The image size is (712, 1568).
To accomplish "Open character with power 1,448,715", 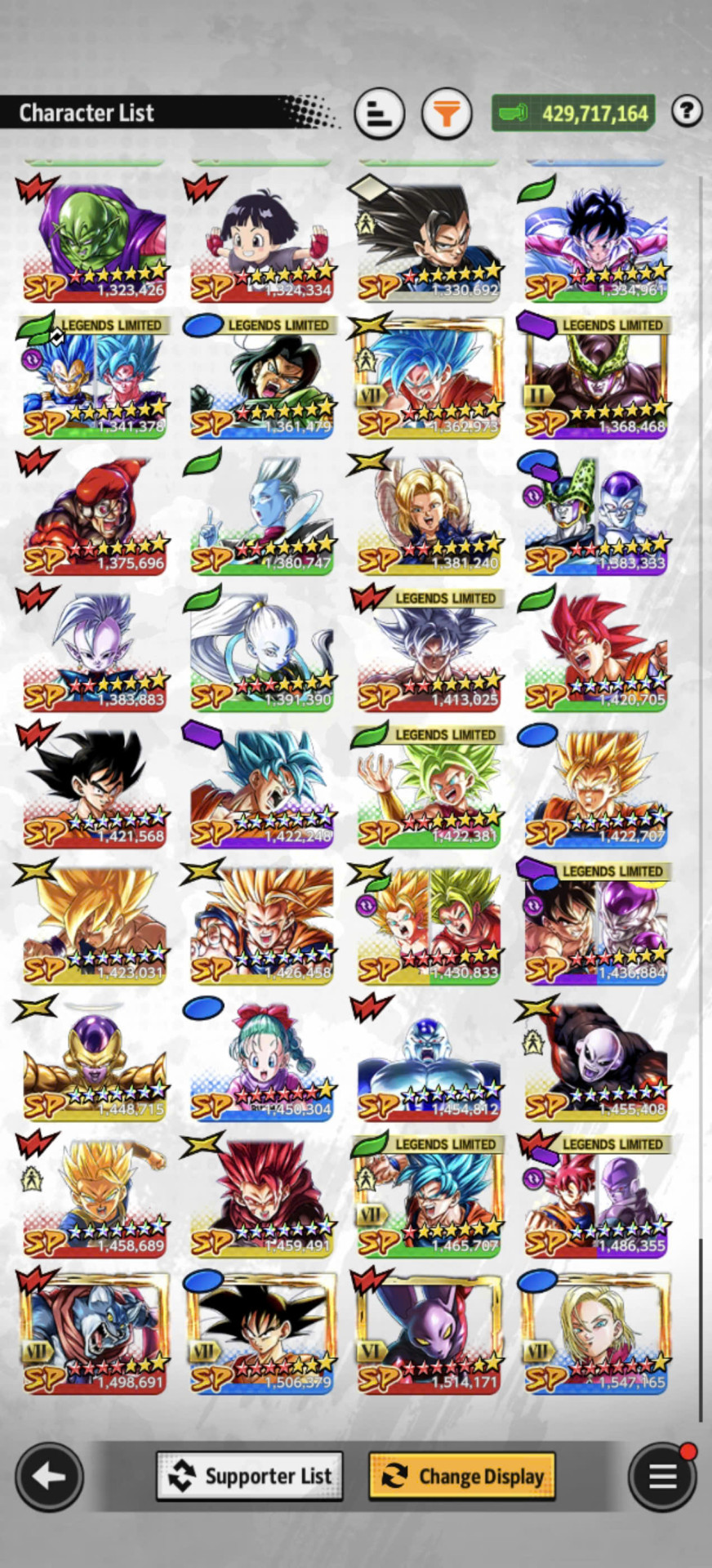I will (94, 1058).
